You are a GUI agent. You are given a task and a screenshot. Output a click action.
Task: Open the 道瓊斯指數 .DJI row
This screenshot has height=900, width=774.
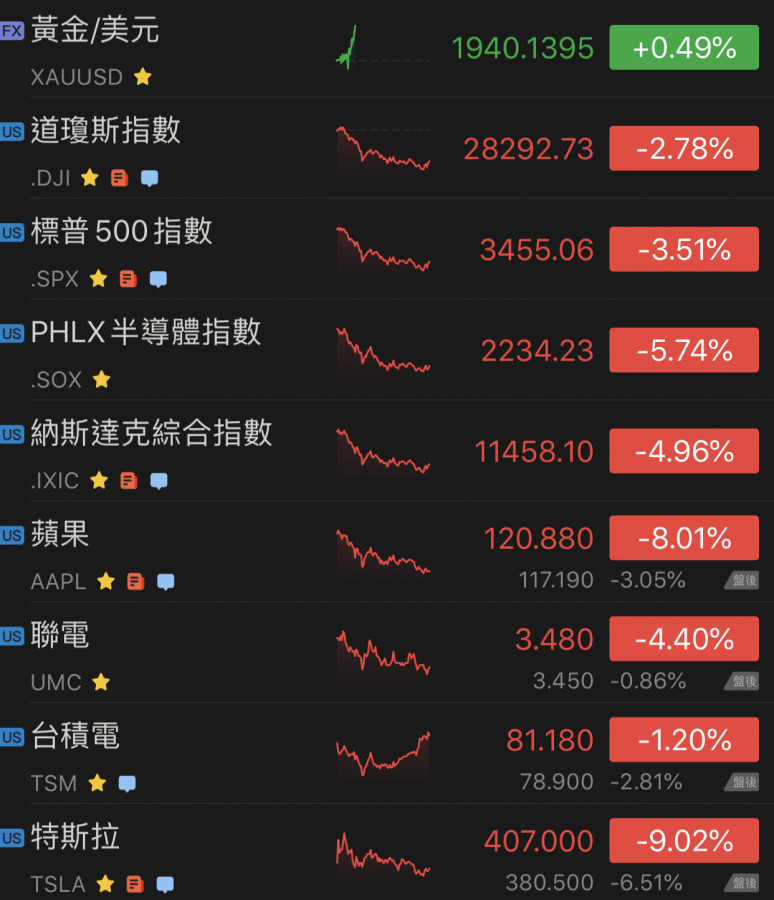tap(105, 130)
